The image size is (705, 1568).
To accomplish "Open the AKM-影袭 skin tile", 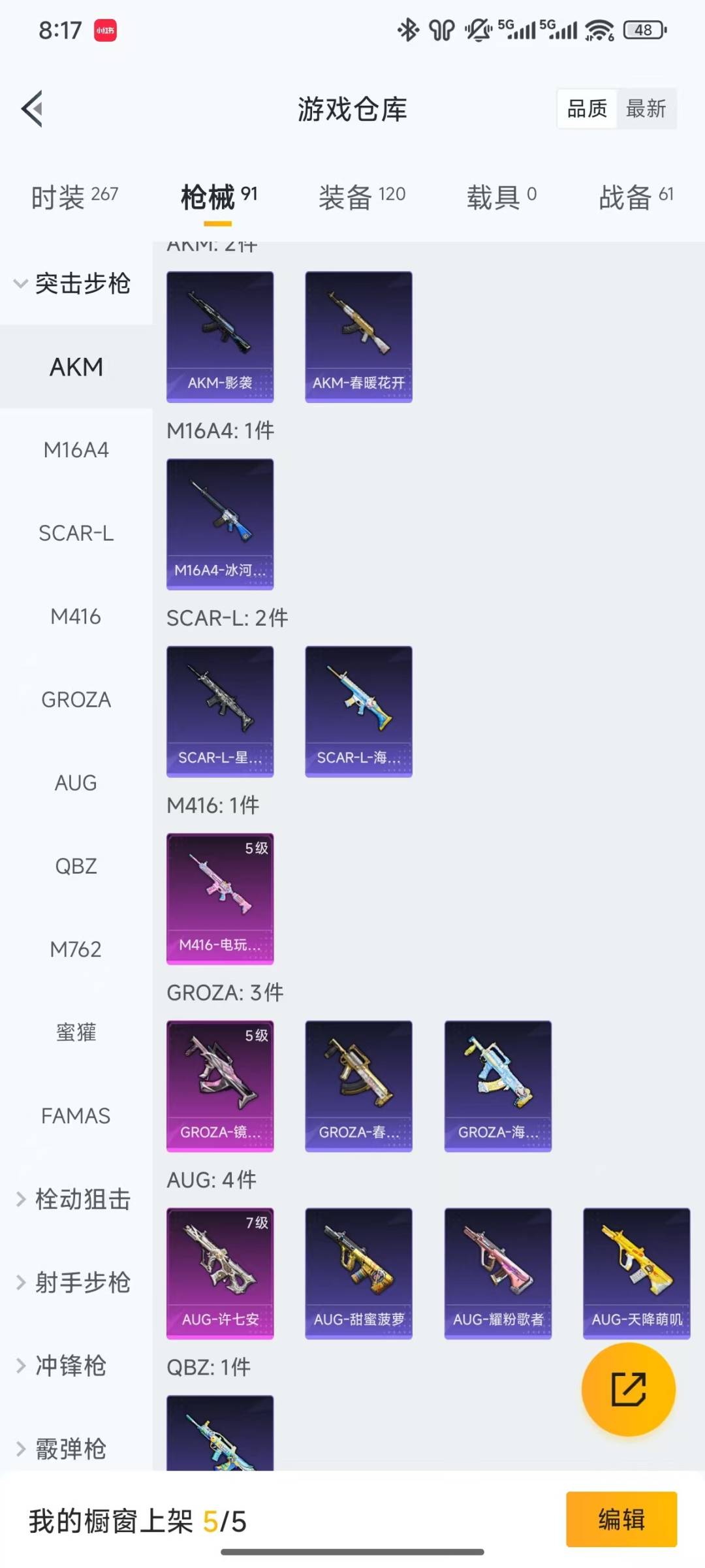I will tap(220, 336).
